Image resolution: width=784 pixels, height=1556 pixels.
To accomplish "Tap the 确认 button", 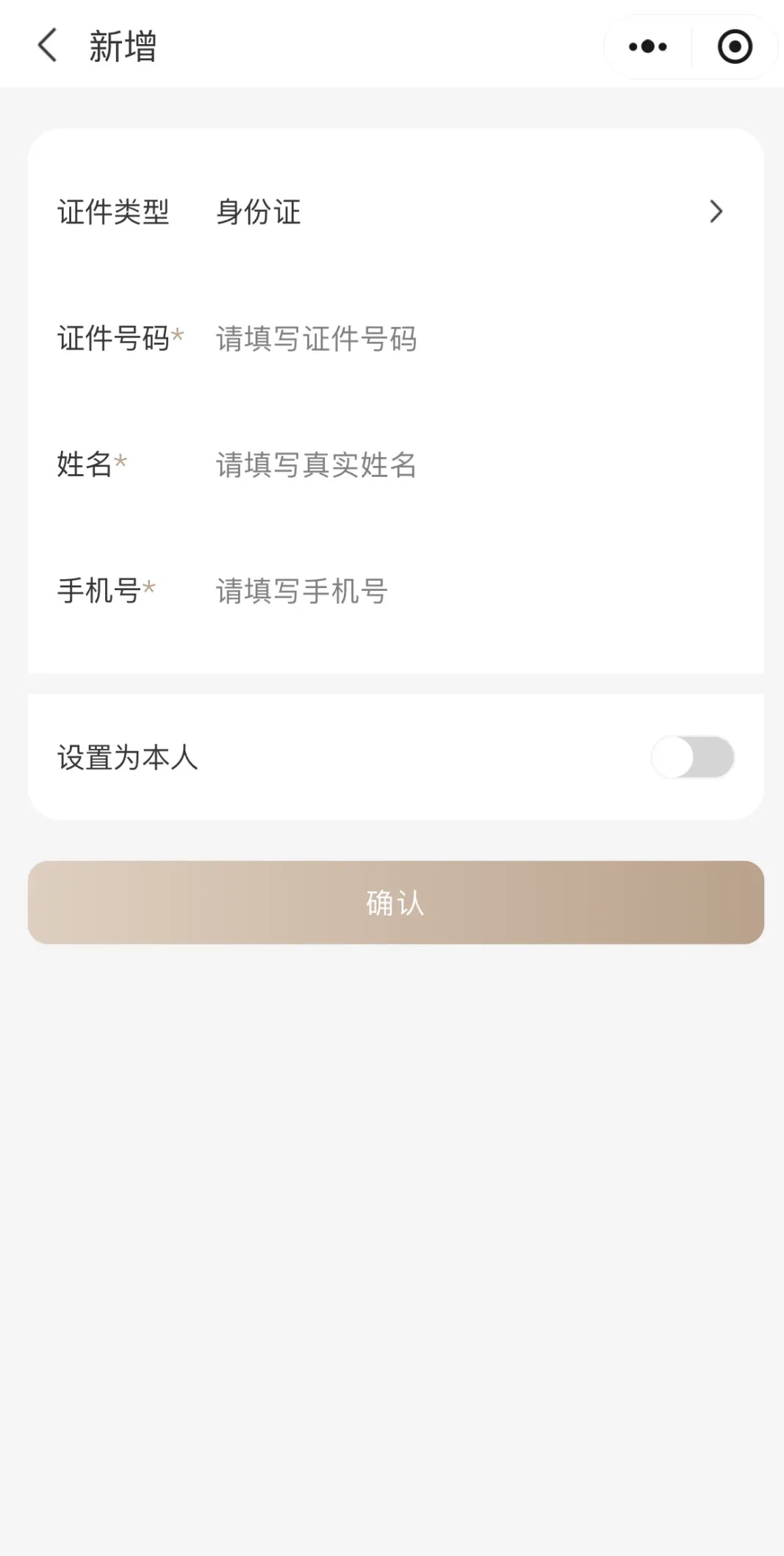I will click(395, 903).
